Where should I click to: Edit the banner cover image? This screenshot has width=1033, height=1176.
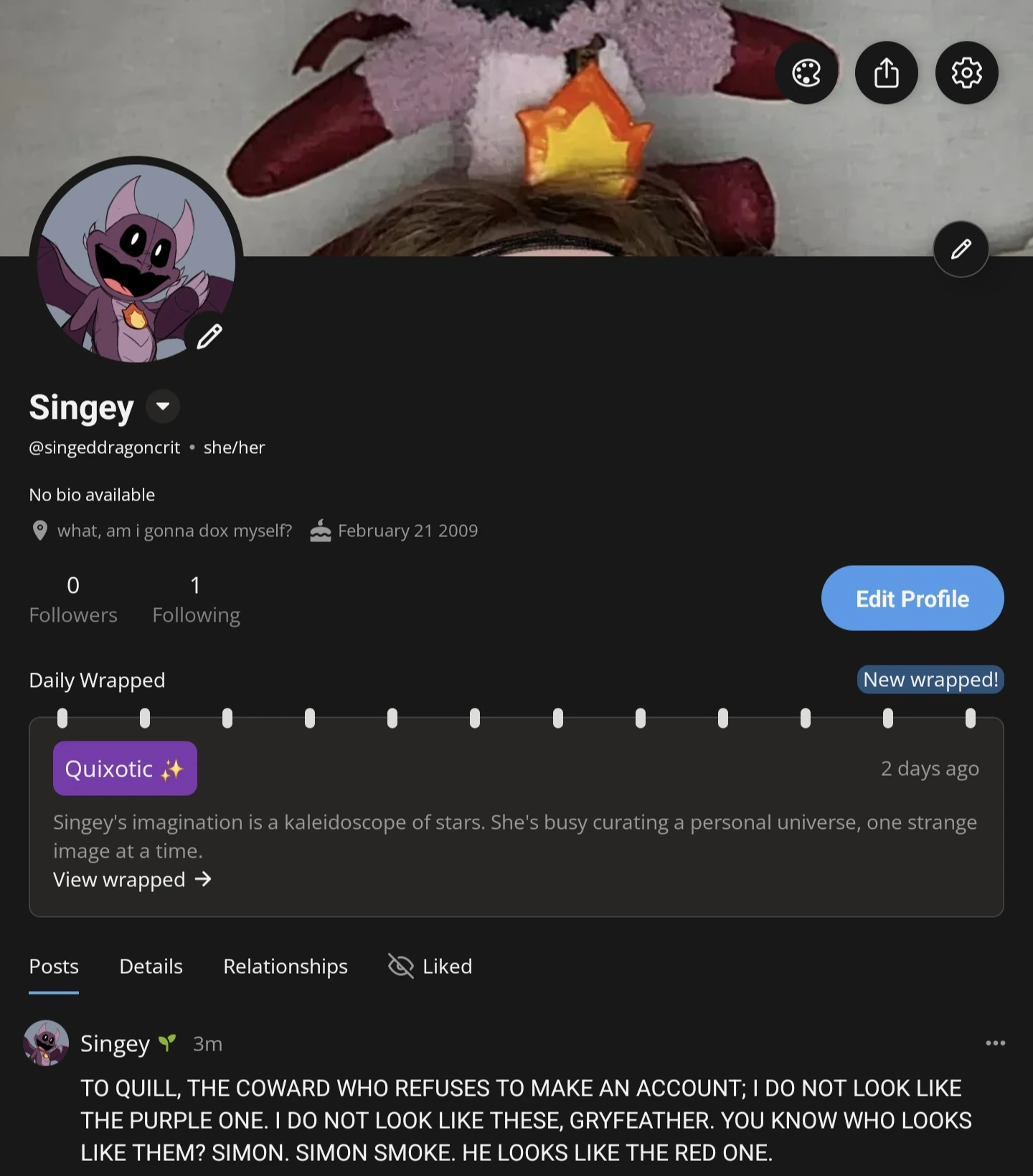(x=961, y=250)
